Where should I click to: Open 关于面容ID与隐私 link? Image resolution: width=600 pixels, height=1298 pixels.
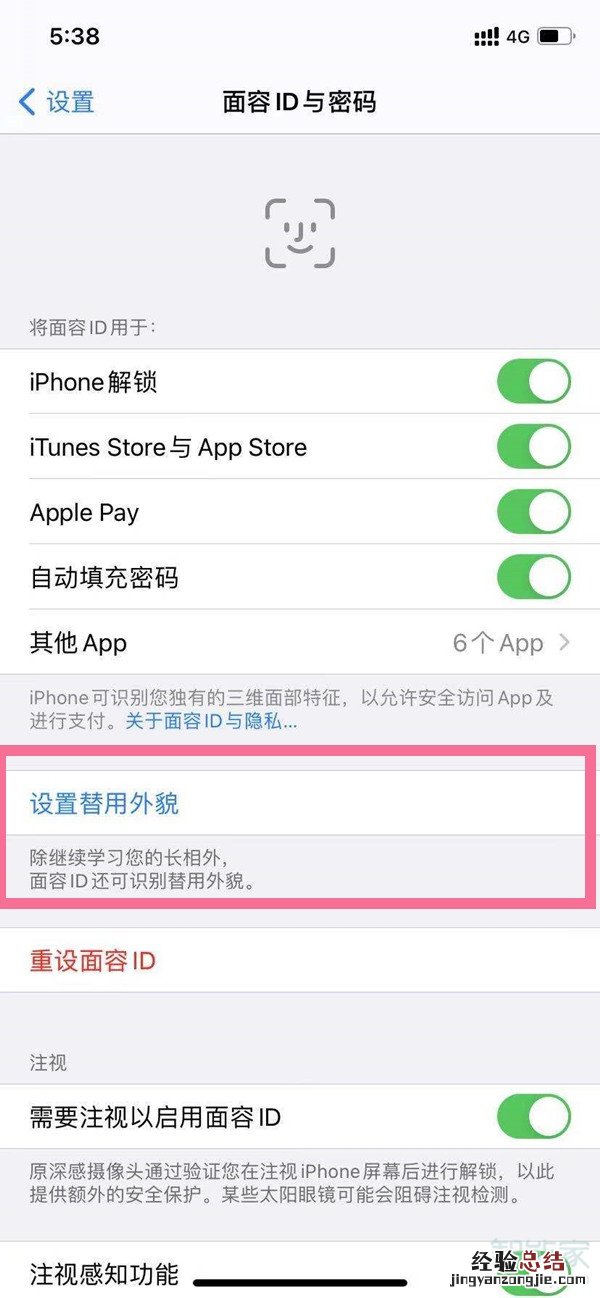[x=210, y=721]
